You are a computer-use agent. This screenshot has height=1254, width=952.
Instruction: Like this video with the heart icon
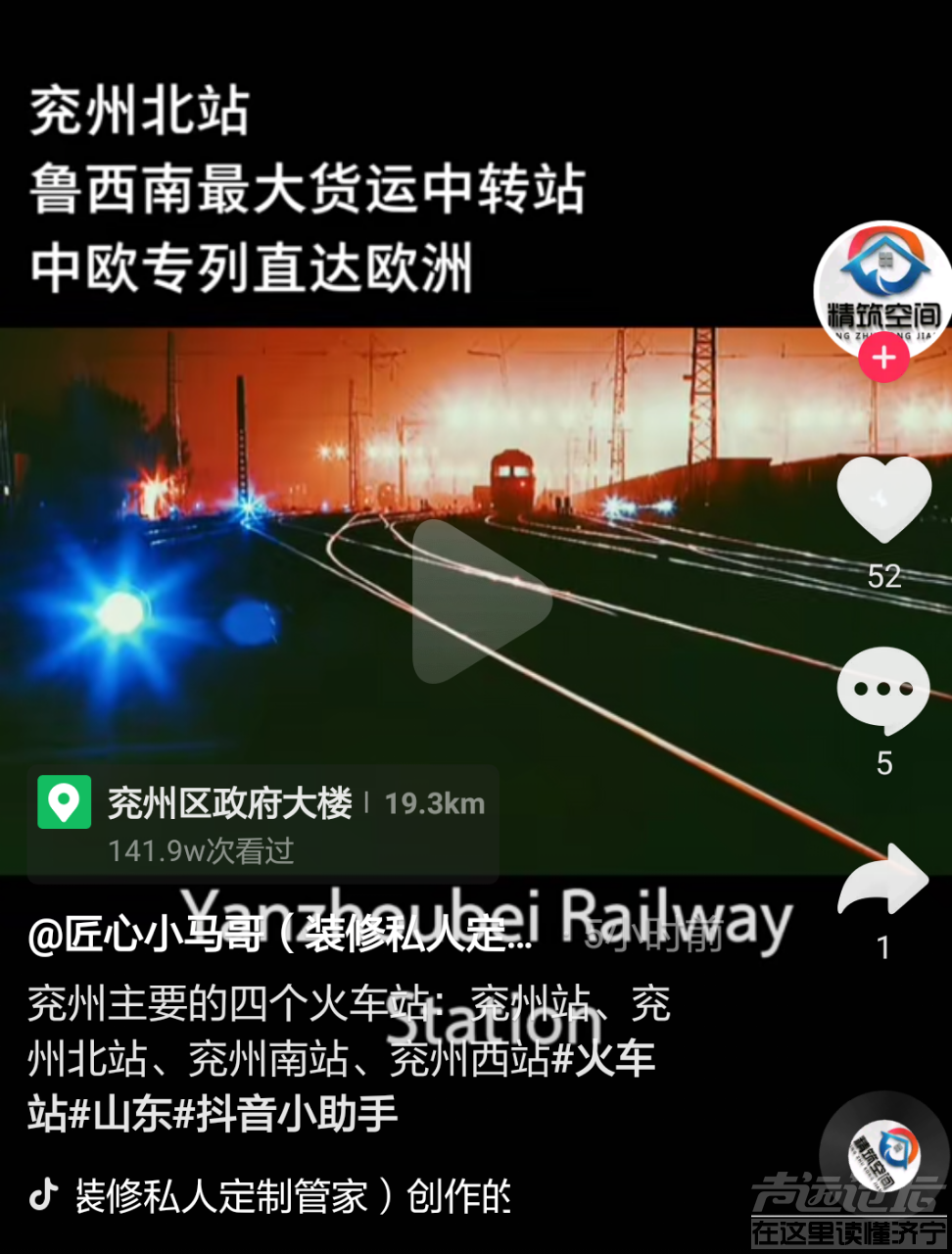[x=883, y=500]
